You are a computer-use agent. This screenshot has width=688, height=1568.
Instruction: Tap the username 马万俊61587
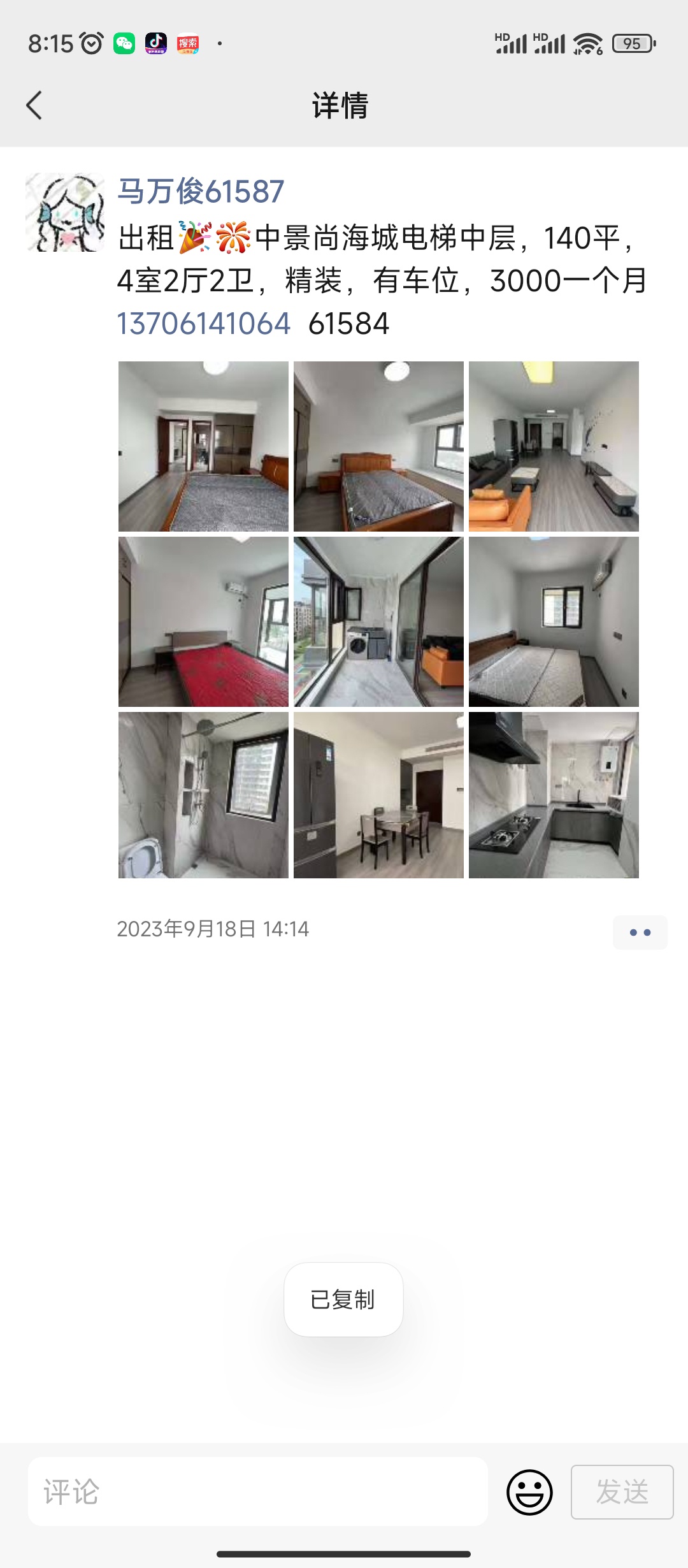tap(201, 191)
